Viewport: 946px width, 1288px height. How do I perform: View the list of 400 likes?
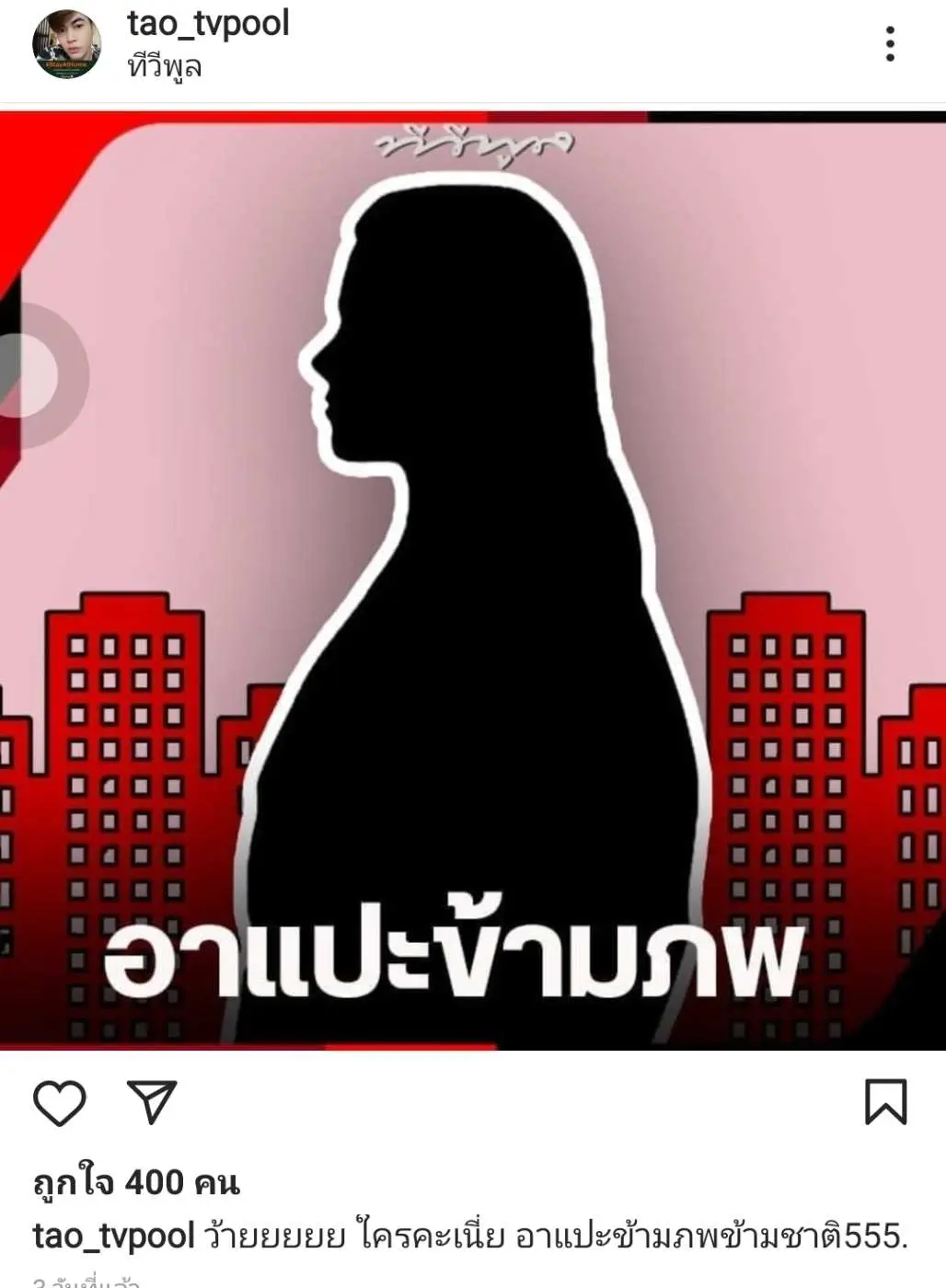coord(136,1182)
